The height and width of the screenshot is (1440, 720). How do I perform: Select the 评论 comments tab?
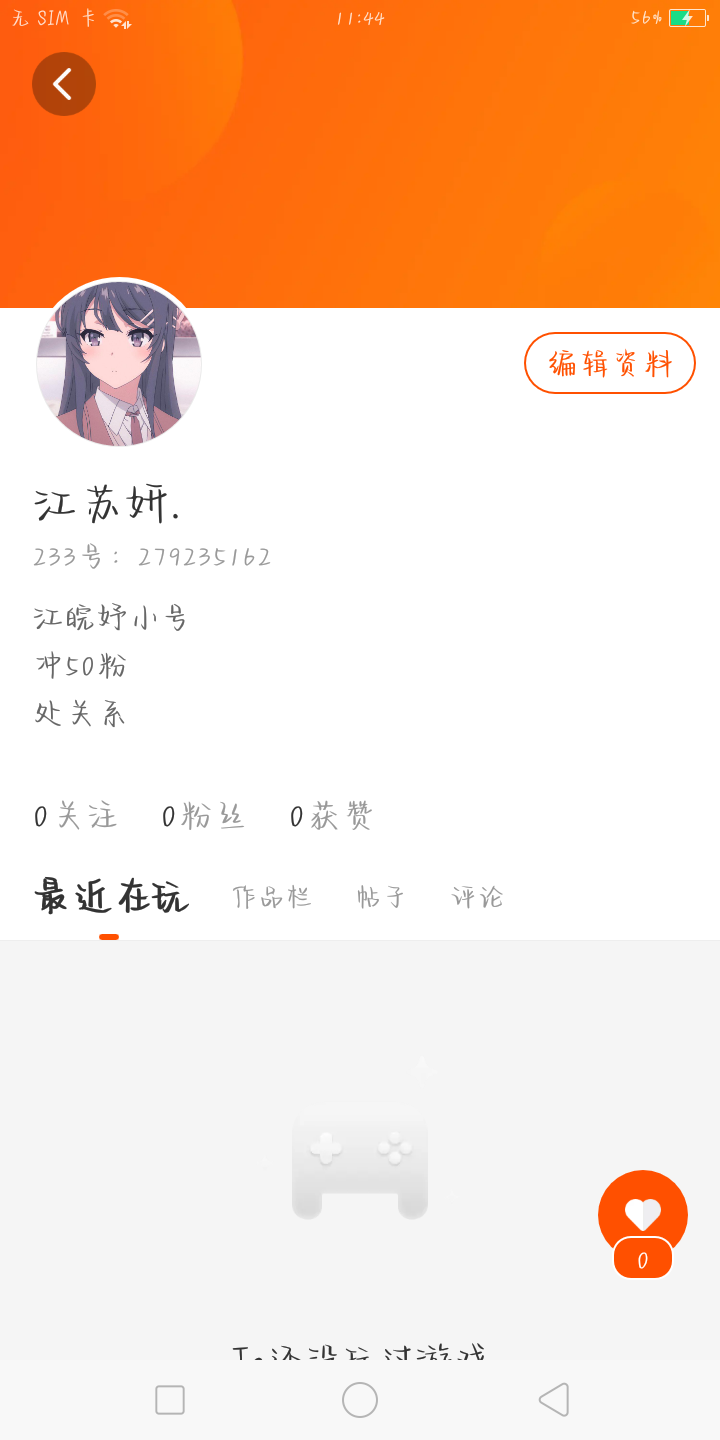478,897
